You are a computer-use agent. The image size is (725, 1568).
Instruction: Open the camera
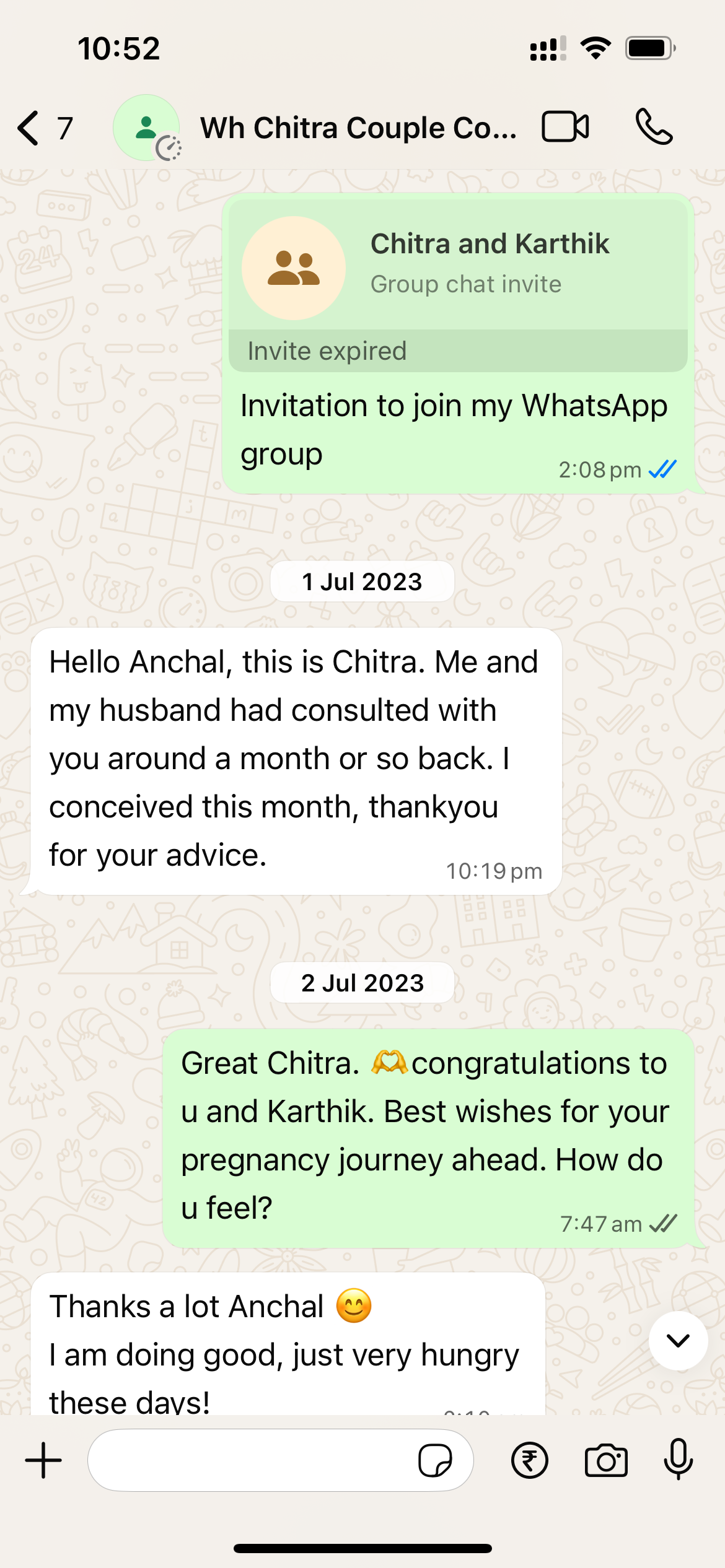coord(606,1460)
